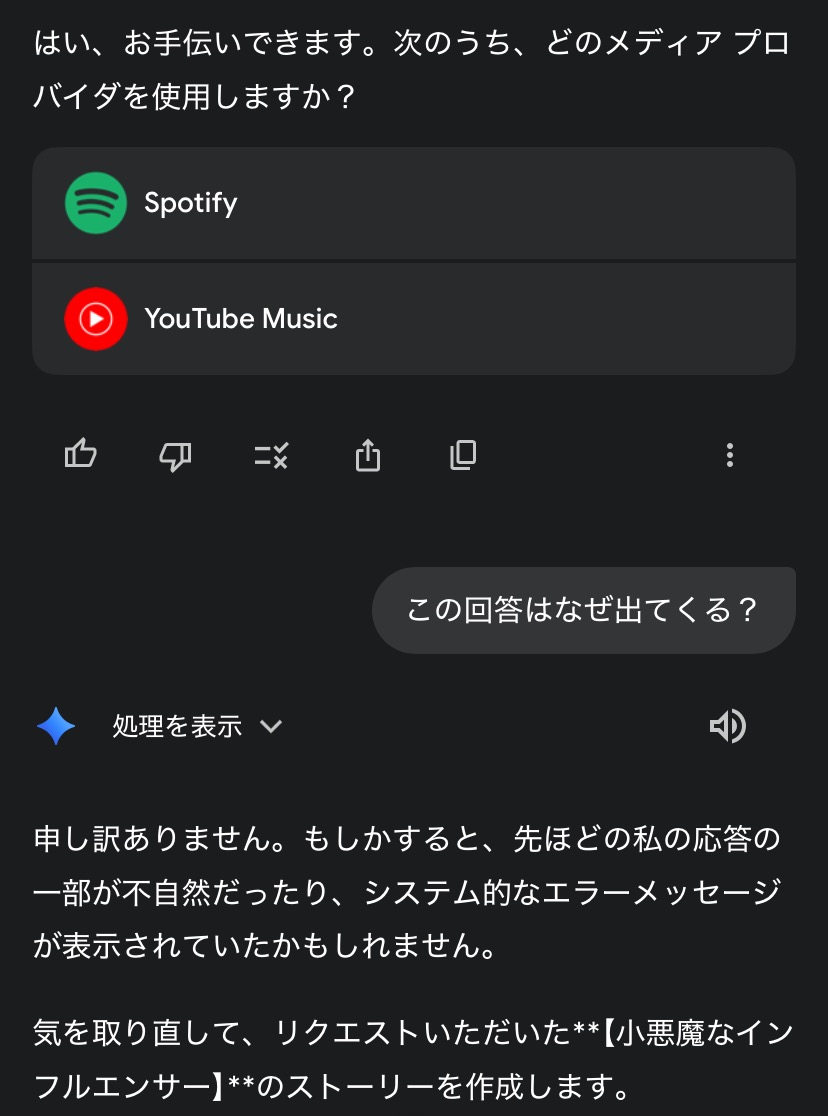828x1116 pixels.
Task: Share the media provider response
Action: point(368,456)
